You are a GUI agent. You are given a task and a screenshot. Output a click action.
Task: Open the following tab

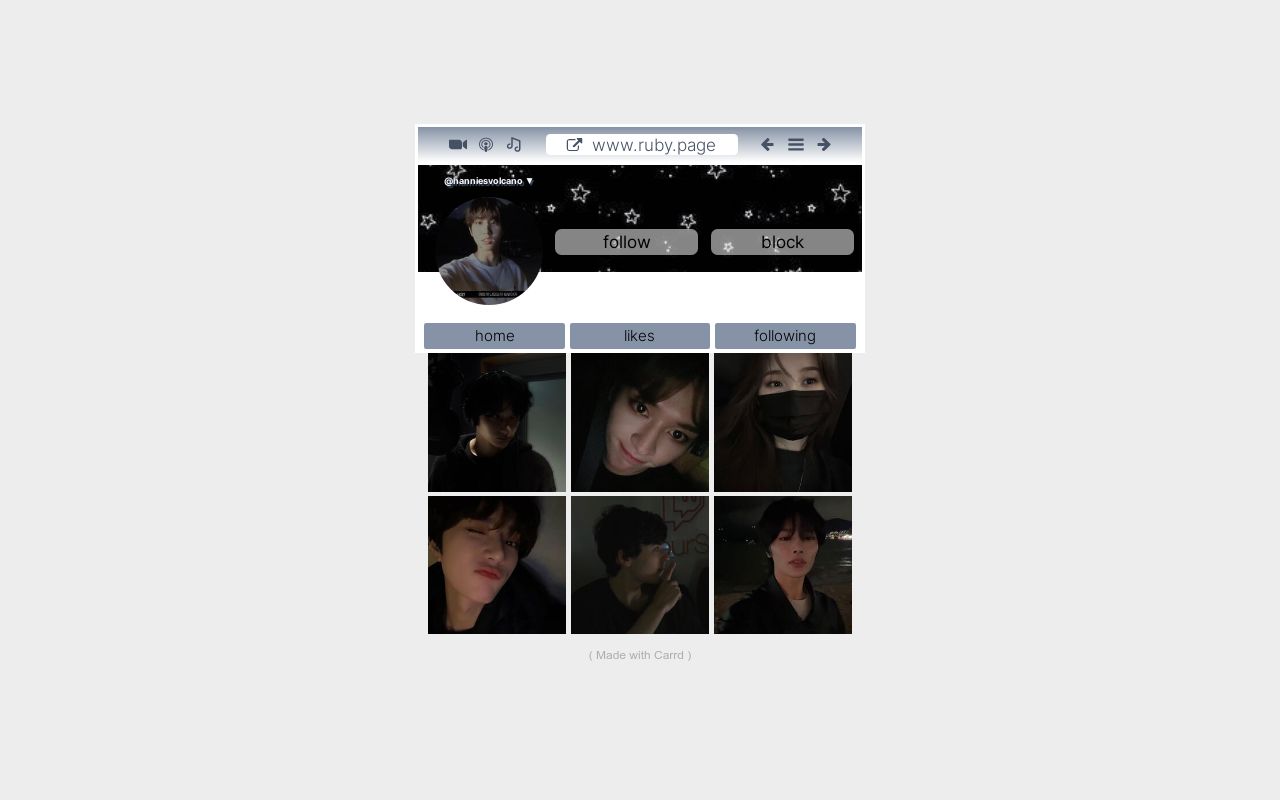pyautogui.click(x=785, y=336)
